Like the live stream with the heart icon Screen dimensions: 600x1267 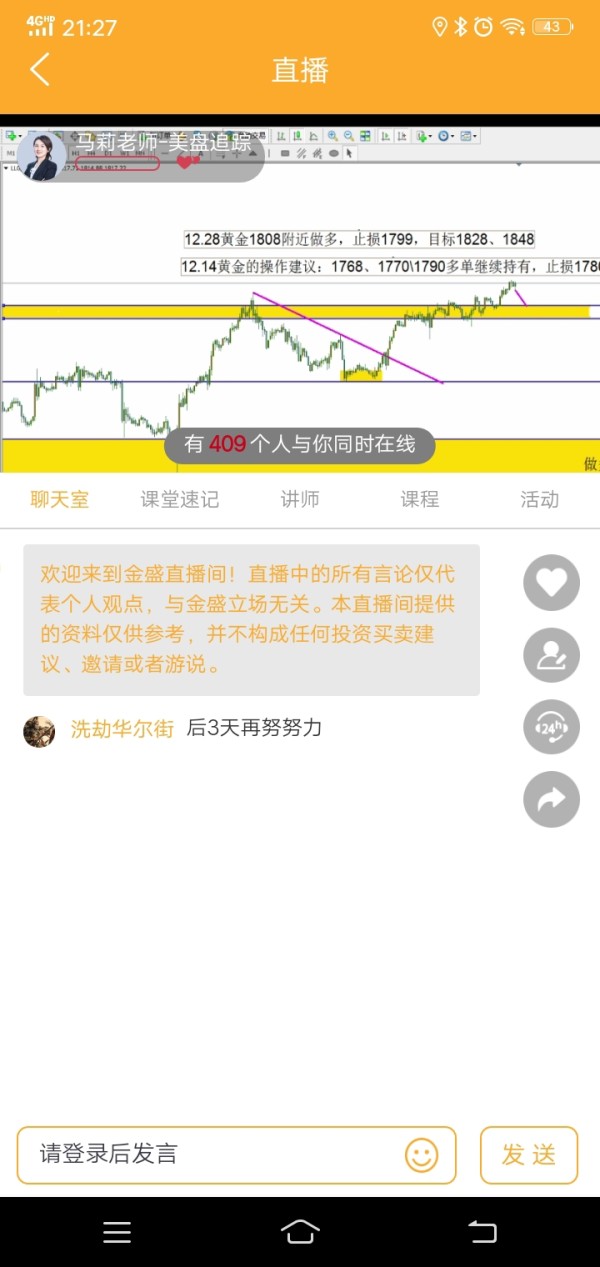point(551,583)
